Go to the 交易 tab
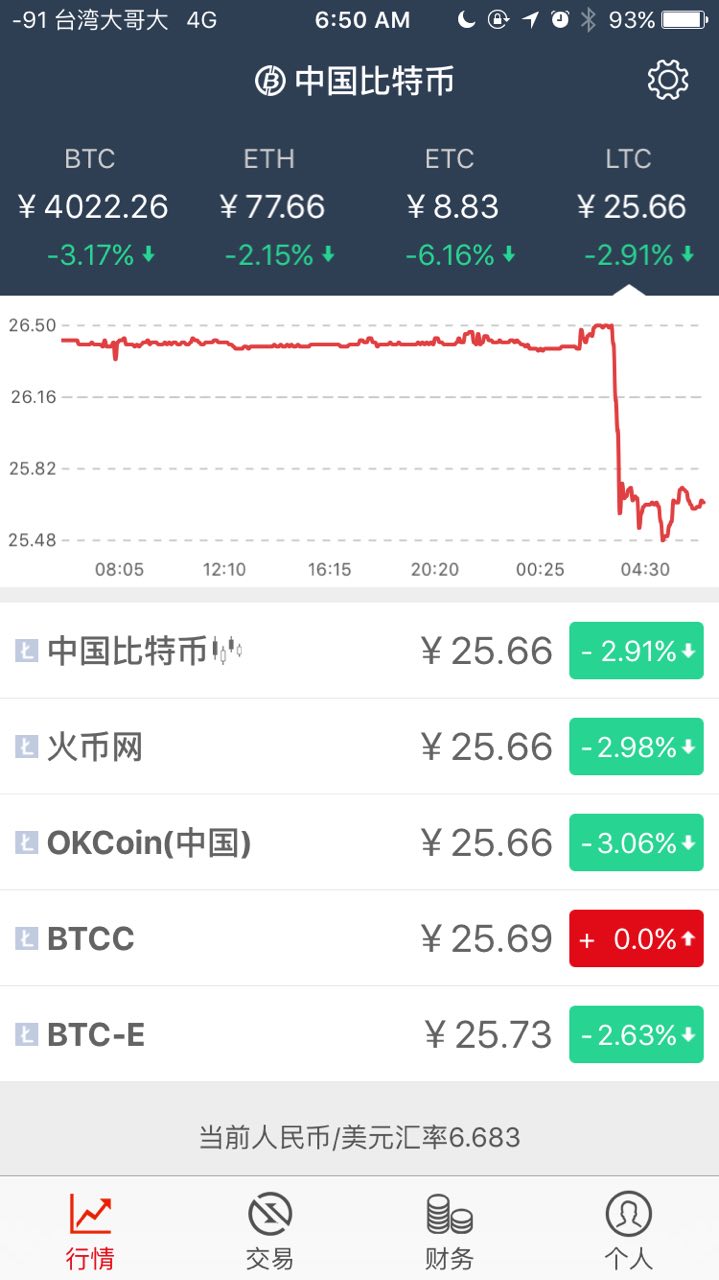 point(270,1230)
